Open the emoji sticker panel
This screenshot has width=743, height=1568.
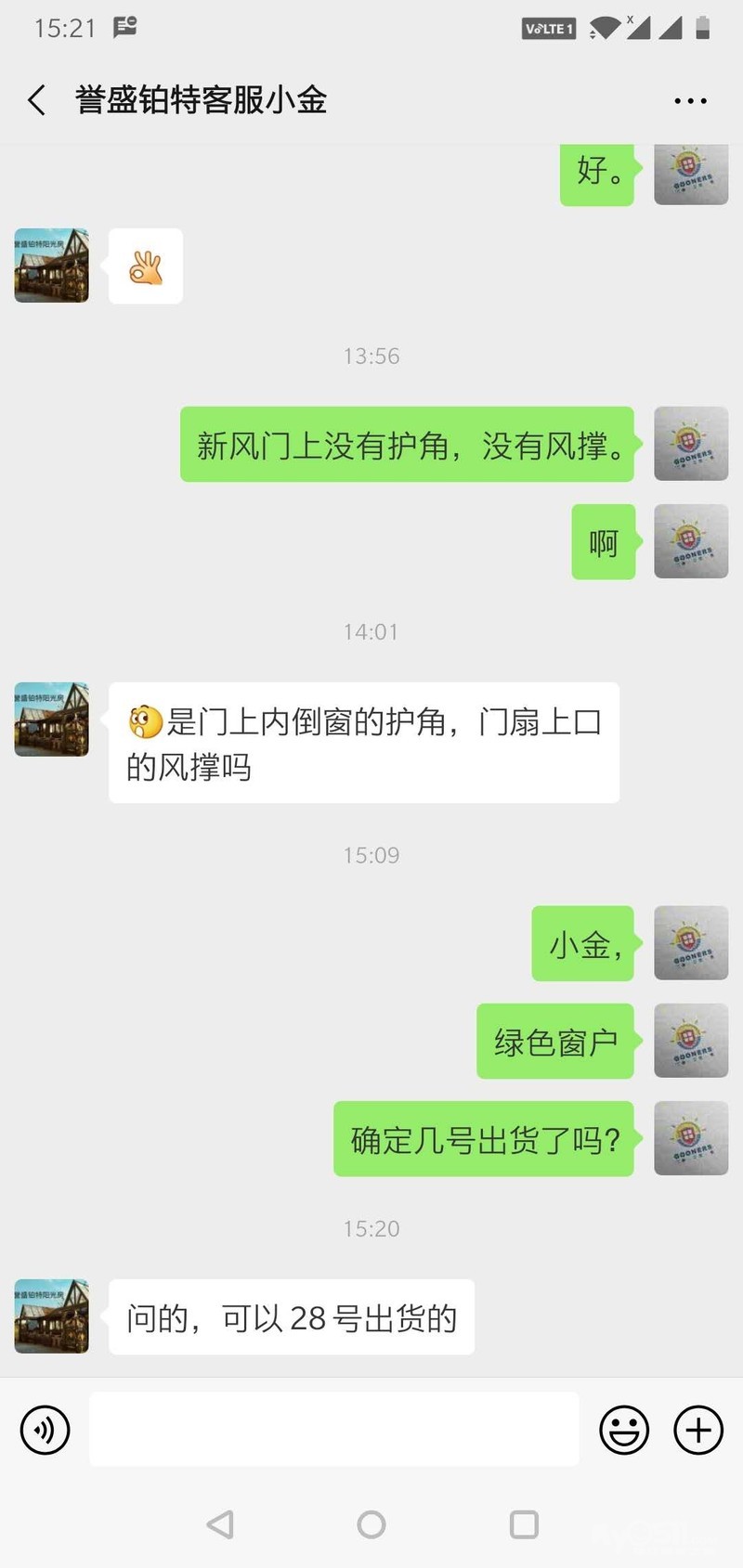tap(623, 1430)
